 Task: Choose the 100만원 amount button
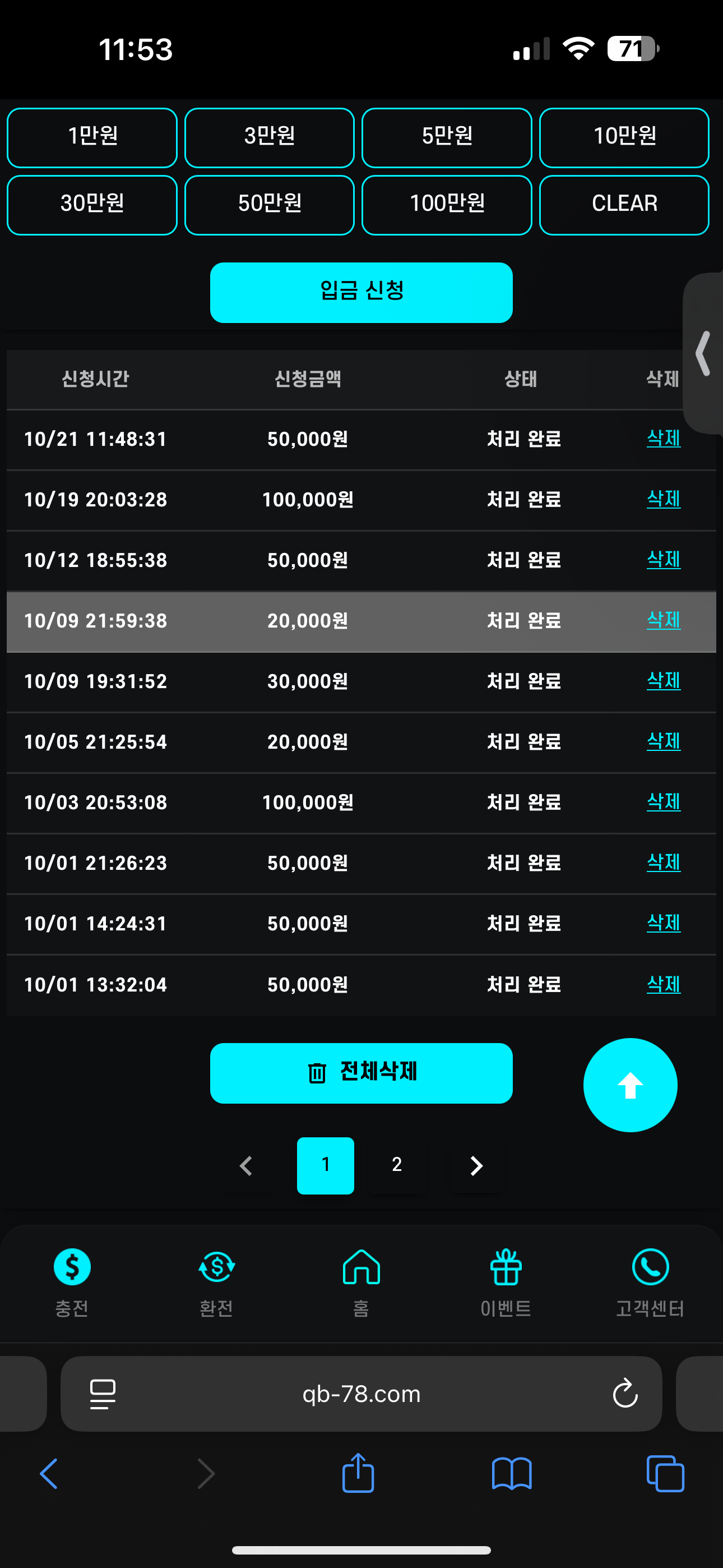447,205
